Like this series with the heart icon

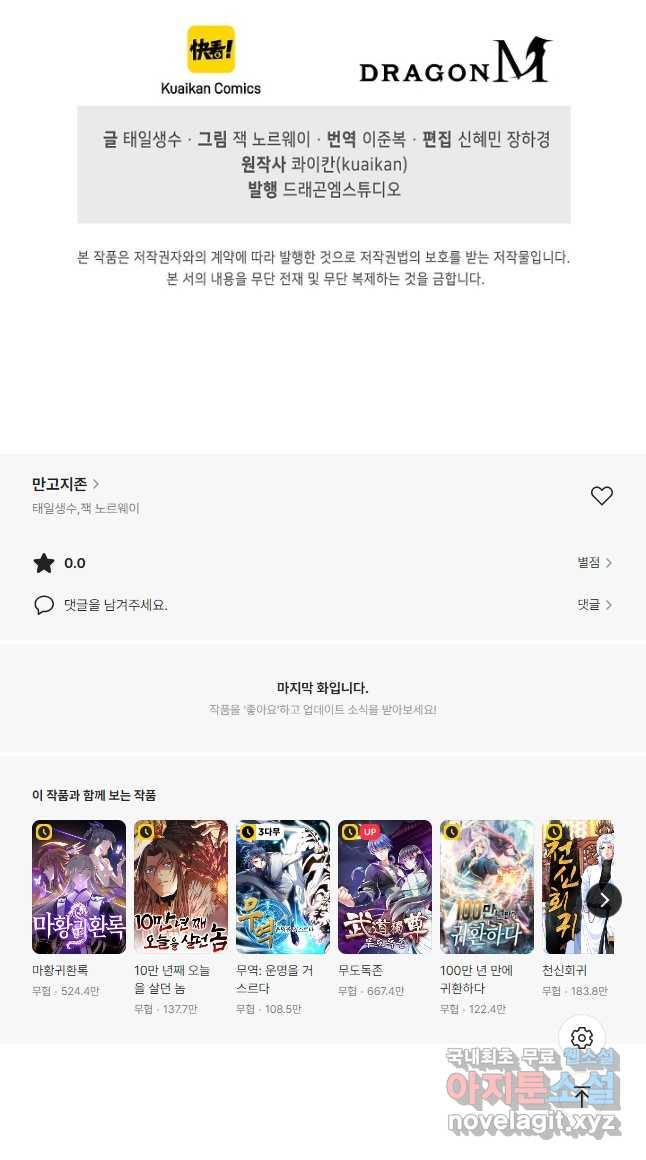[x=602, y=496]
